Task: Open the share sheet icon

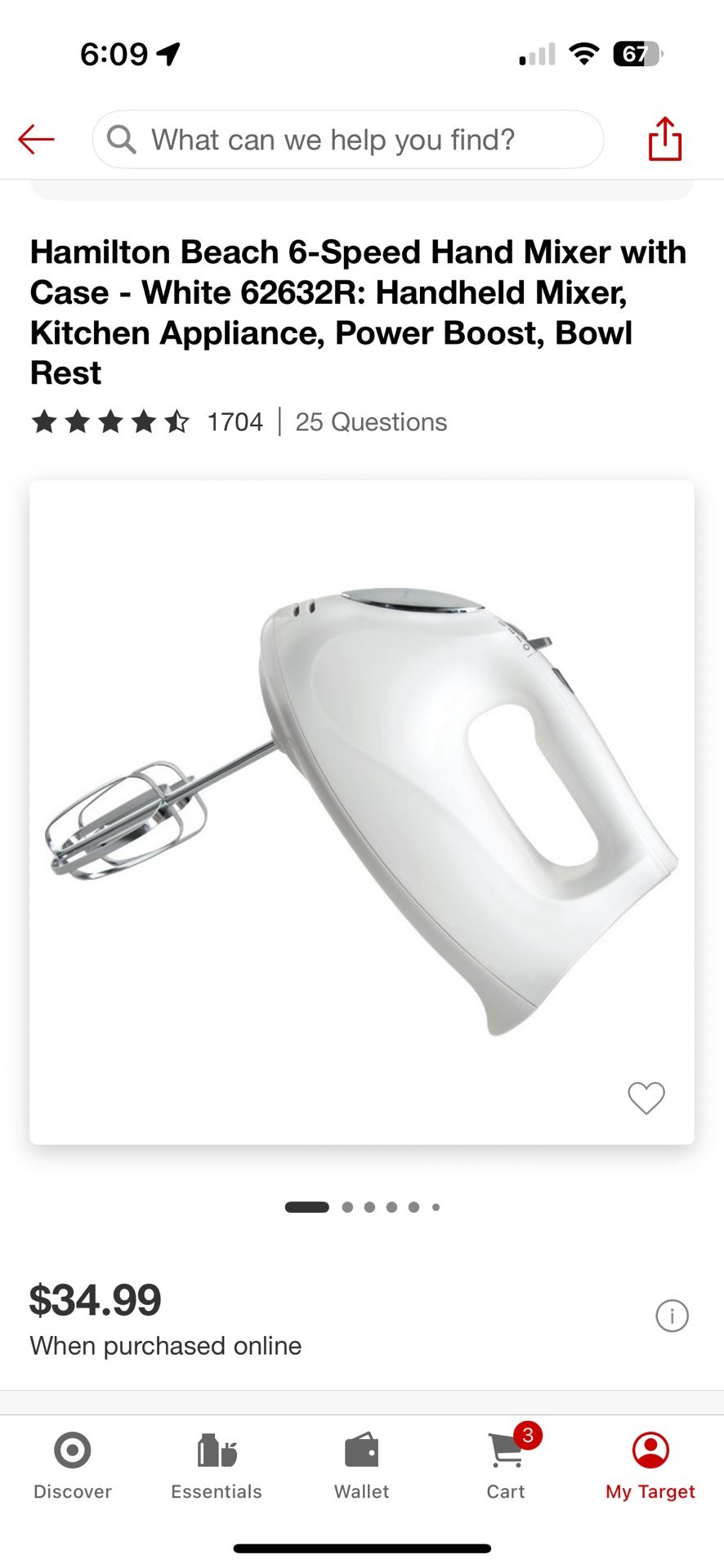Action: [x=664, y=139]
